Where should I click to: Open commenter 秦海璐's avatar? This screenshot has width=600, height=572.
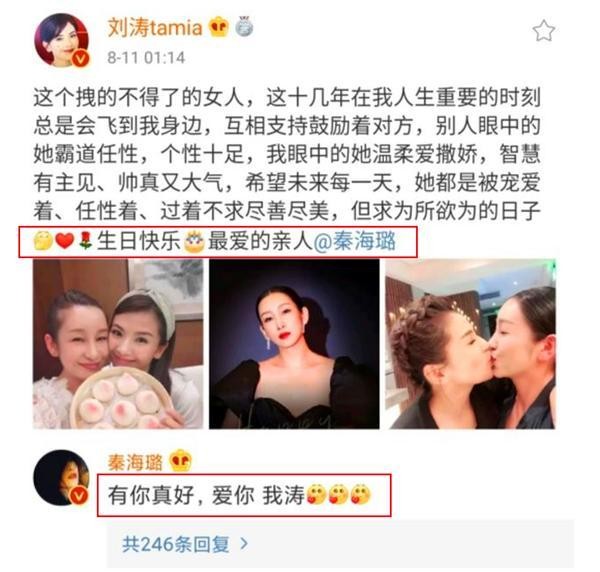pyautogui.click(x=62, y=477)
